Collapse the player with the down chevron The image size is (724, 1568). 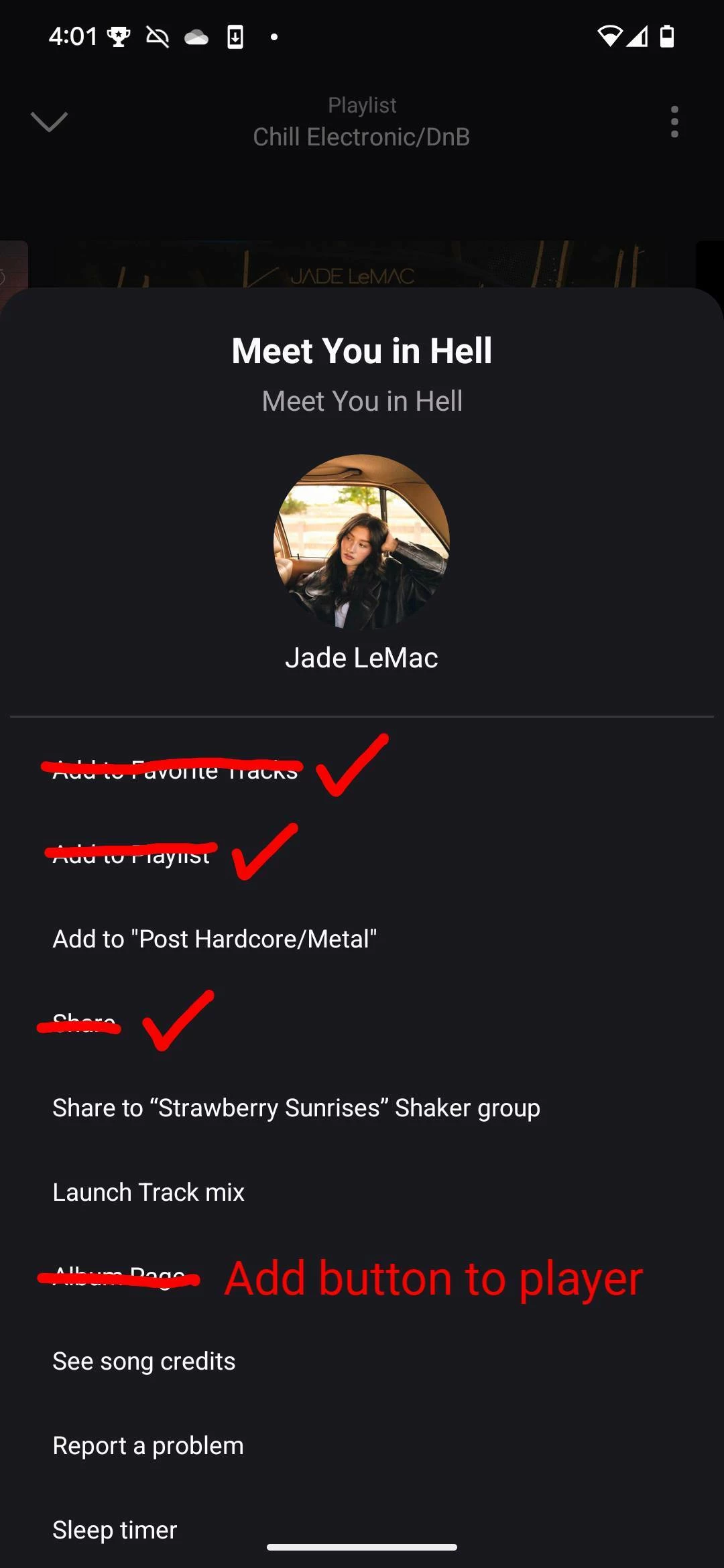(49, 122)
